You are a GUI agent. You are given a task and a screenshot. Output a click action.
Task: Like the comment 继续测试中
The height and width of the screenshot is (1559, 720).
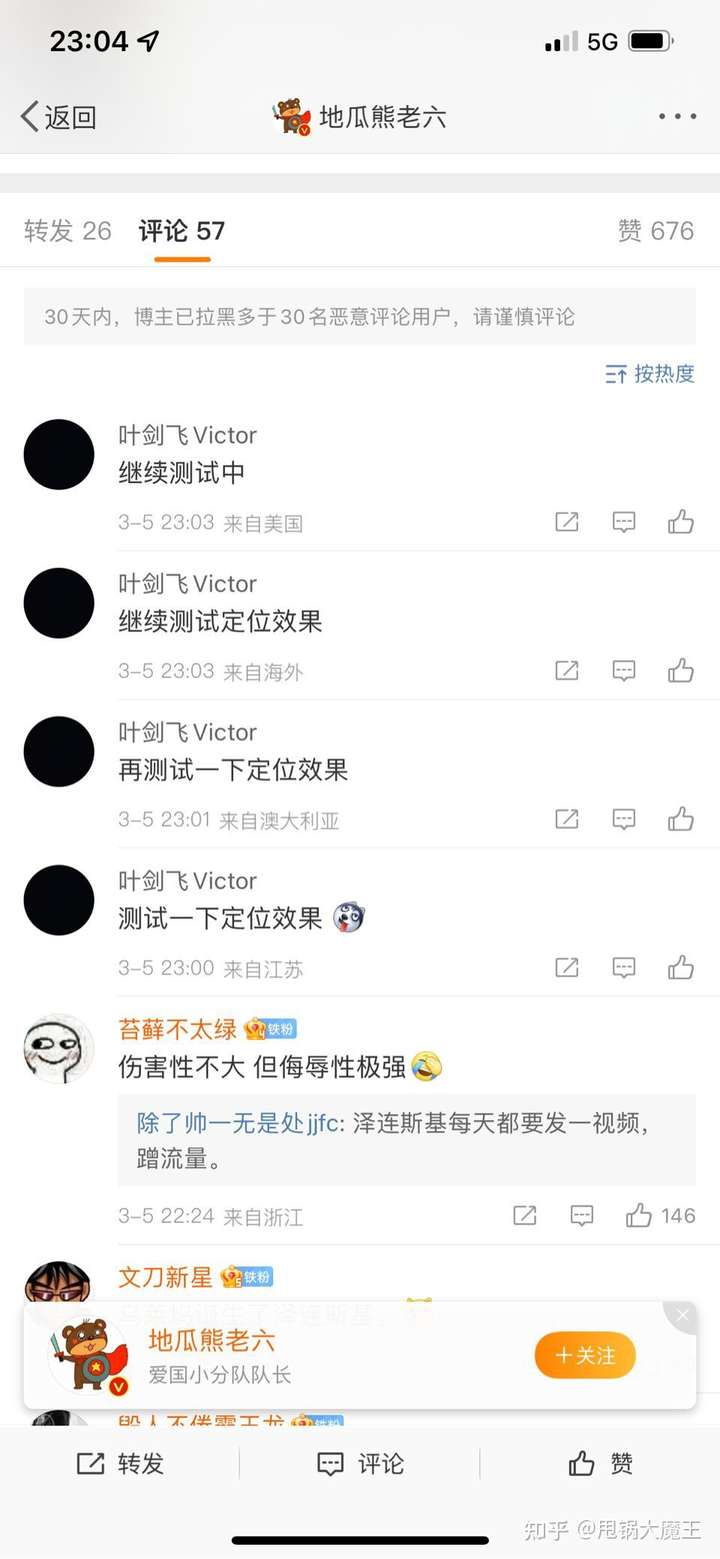(681, 522)
